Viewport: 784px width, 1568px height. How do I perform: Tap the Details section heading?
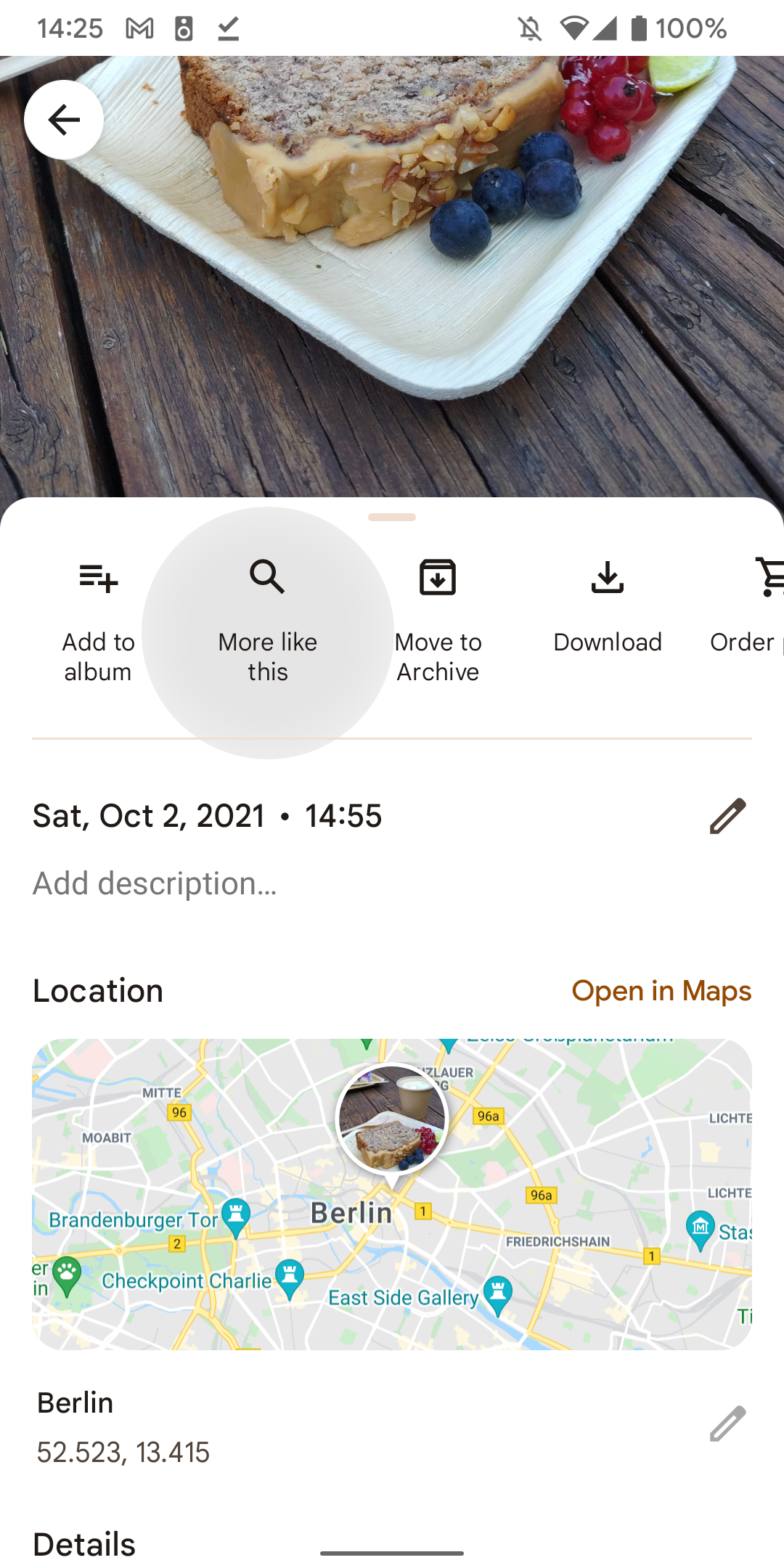point(83,1544)
